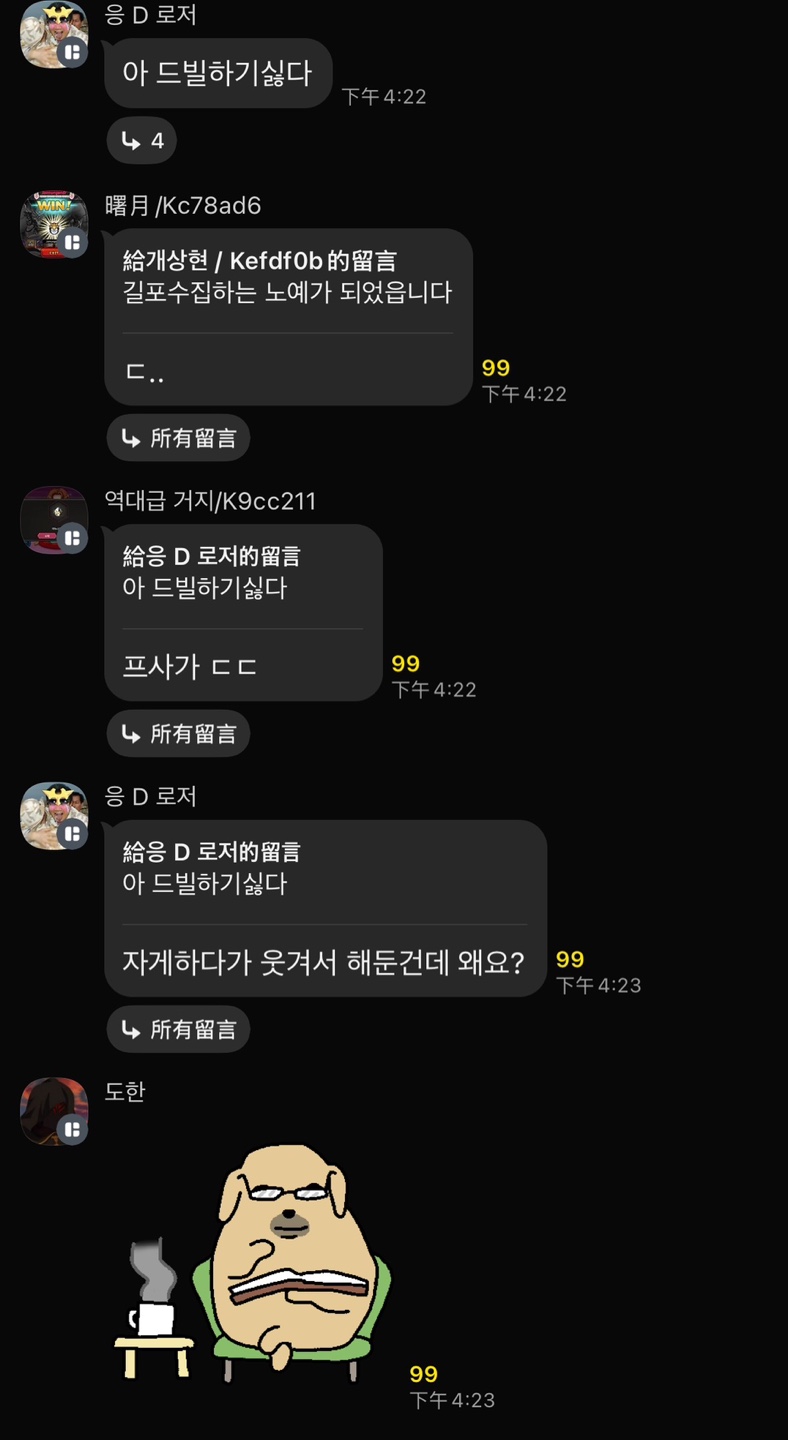Open 응 D 로저's avatar at the top message

coord(54,35)
